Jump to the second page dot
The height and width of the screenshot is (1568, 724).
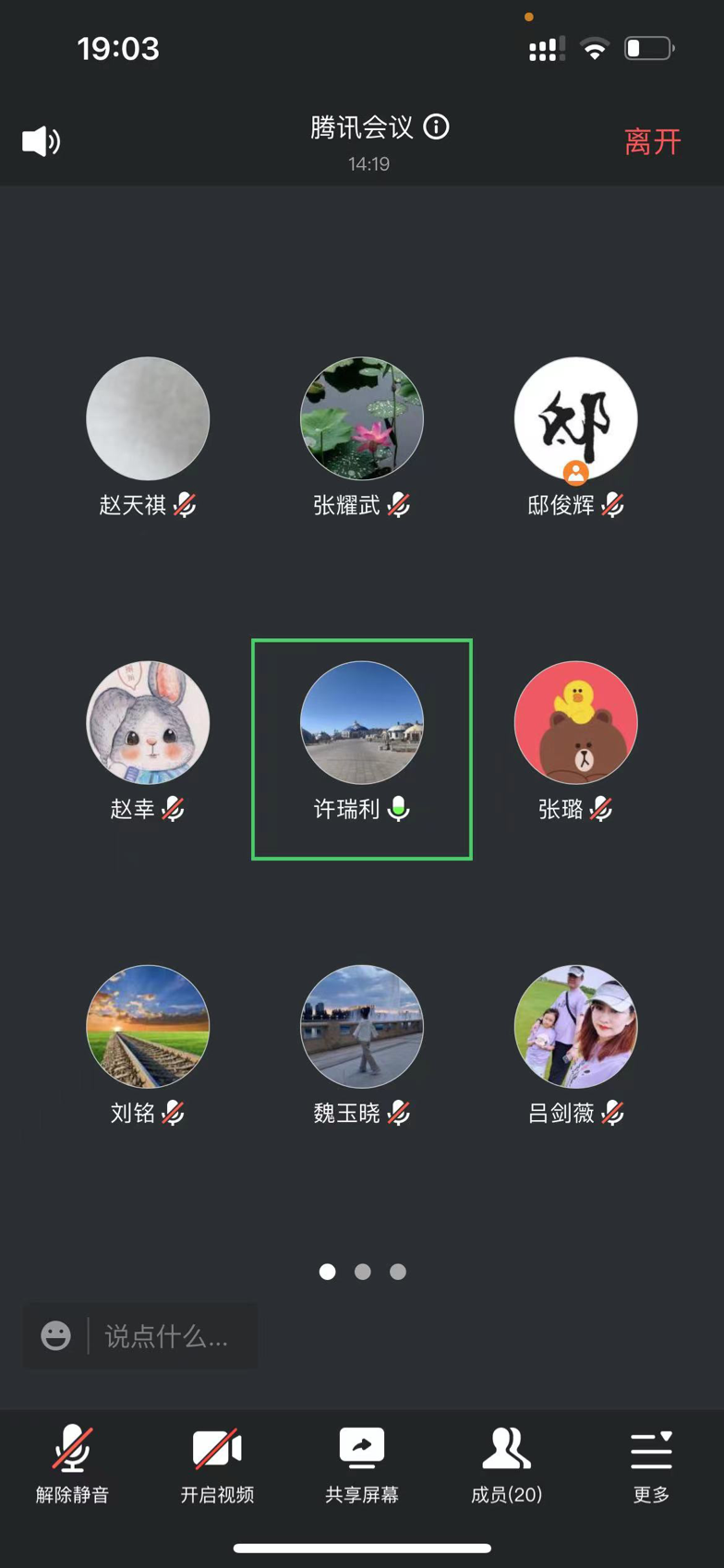[x=363, y=1272]
